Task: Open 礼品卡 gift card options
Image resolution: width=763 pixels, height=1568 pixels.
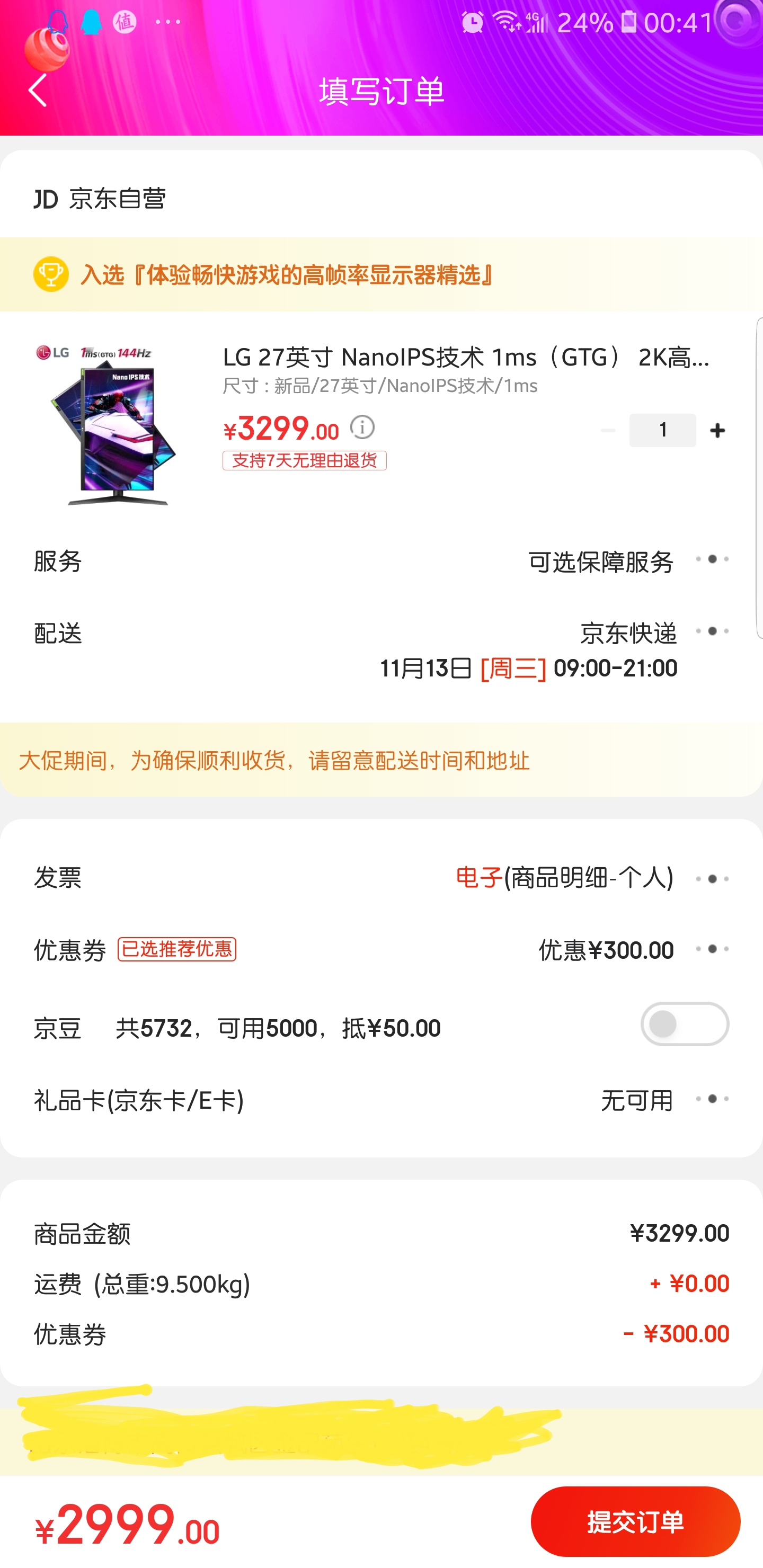Action: coord(381,1099)
